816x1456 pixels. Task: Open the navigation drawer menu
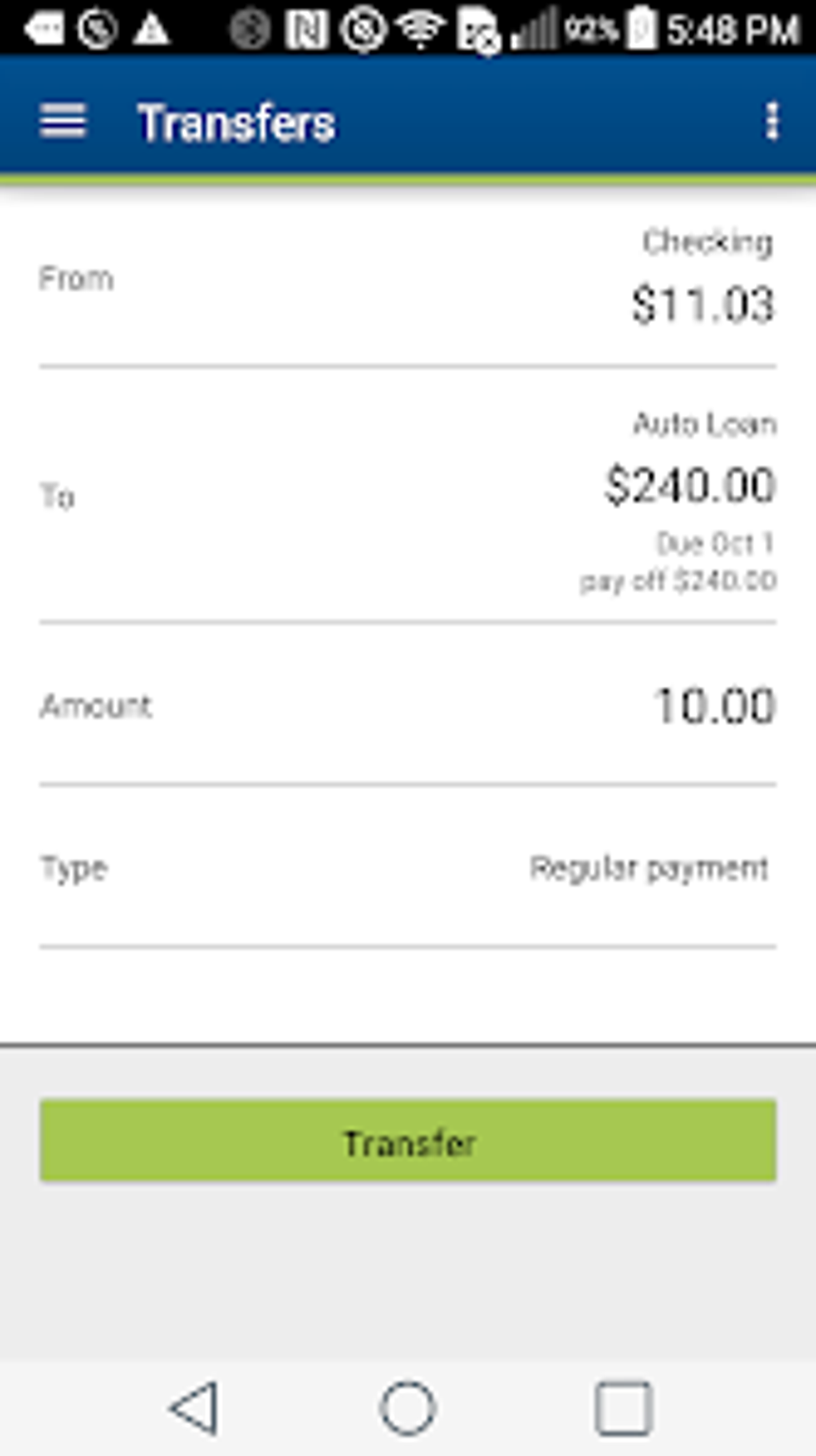pos(63,121)
